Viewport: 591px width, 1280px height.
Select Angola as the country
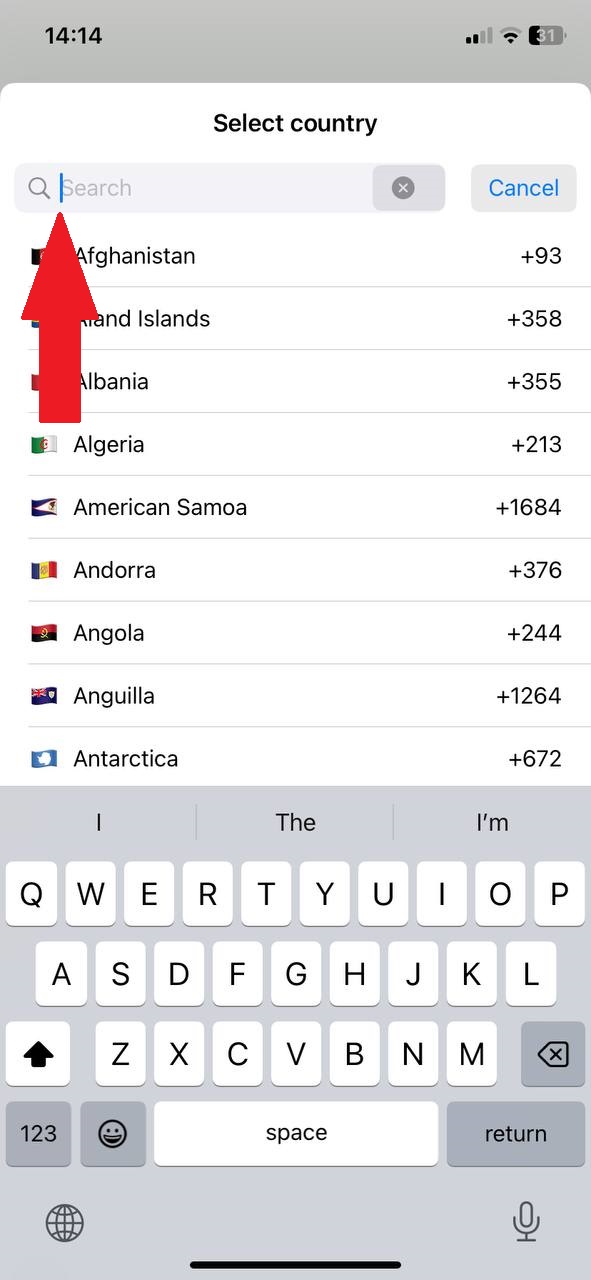pos(295,634)
